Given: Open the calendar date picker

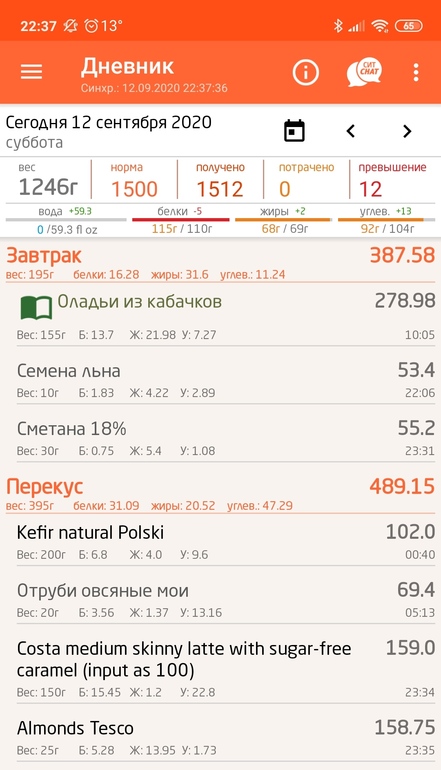Looking at the screenshot, I should (x=294, y=131).
